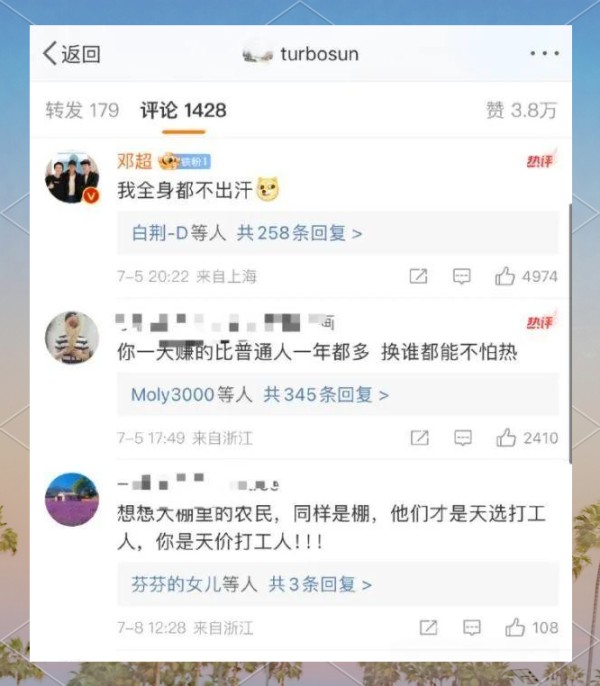This screenshot has width=600, height=686.
Task: Open 邓超's profile avatar
Action: 72,178
